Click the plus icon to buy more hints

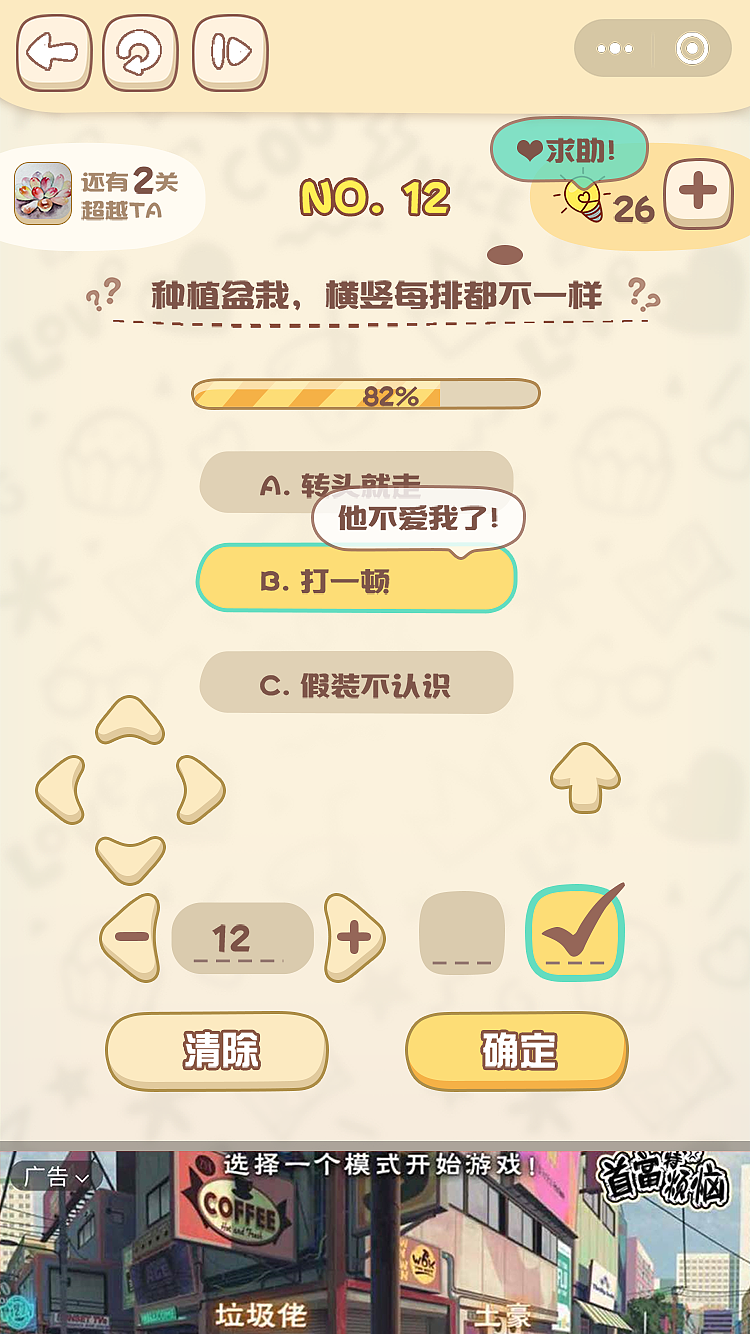pos(697,192)
